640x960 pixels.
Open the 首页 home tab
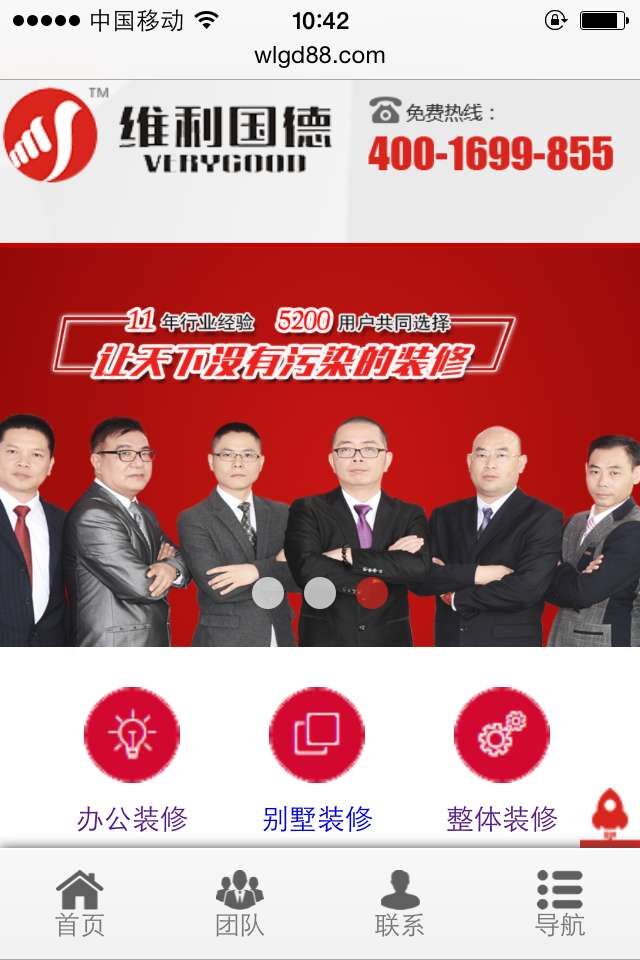pos(80,904)
